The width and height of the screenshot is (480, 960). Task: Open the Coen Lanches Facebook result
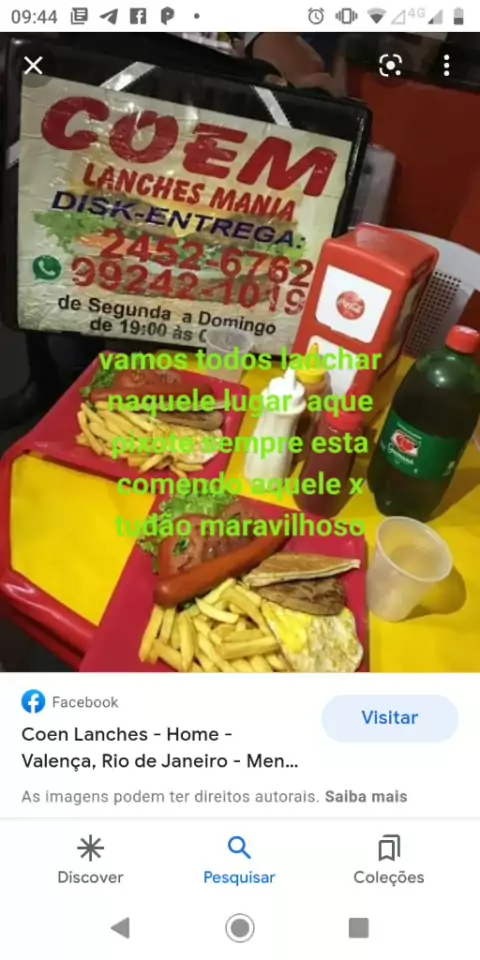(x=160, y=748)
